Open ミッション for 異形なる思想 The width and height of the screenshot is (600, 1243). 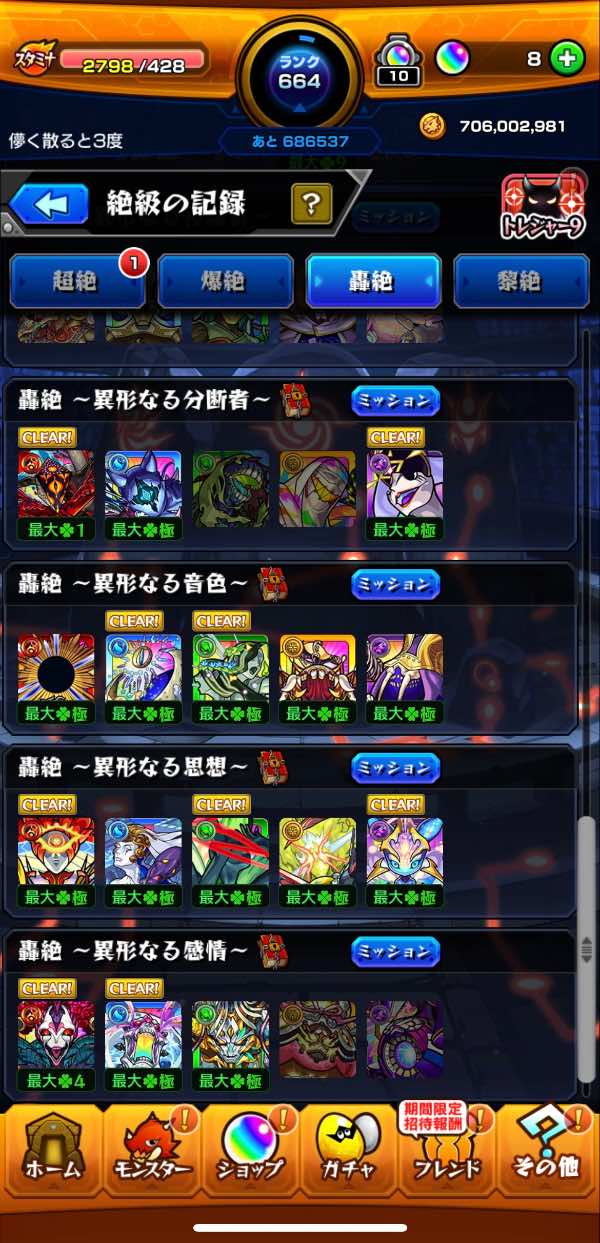395,768
